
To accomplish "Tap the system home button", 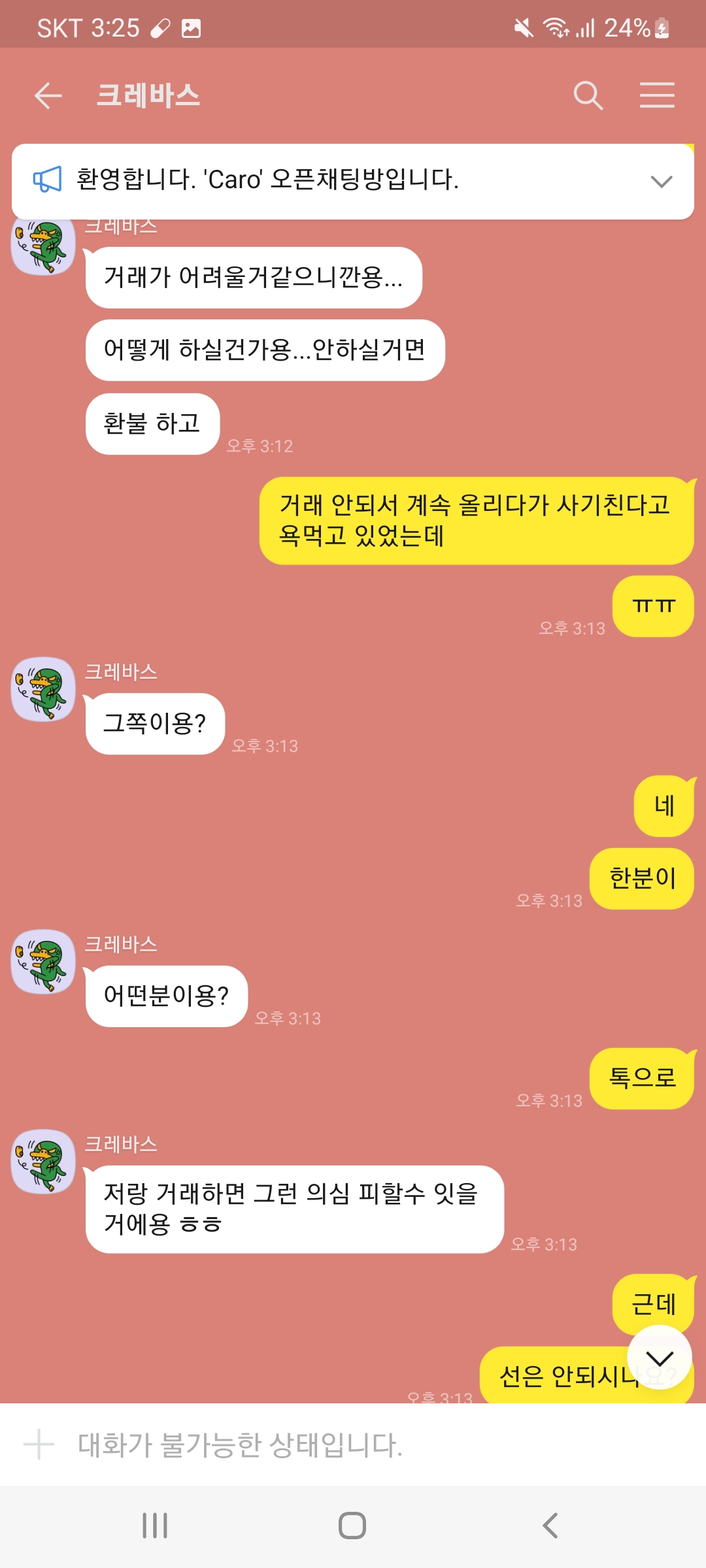I will click(352, 1526).
